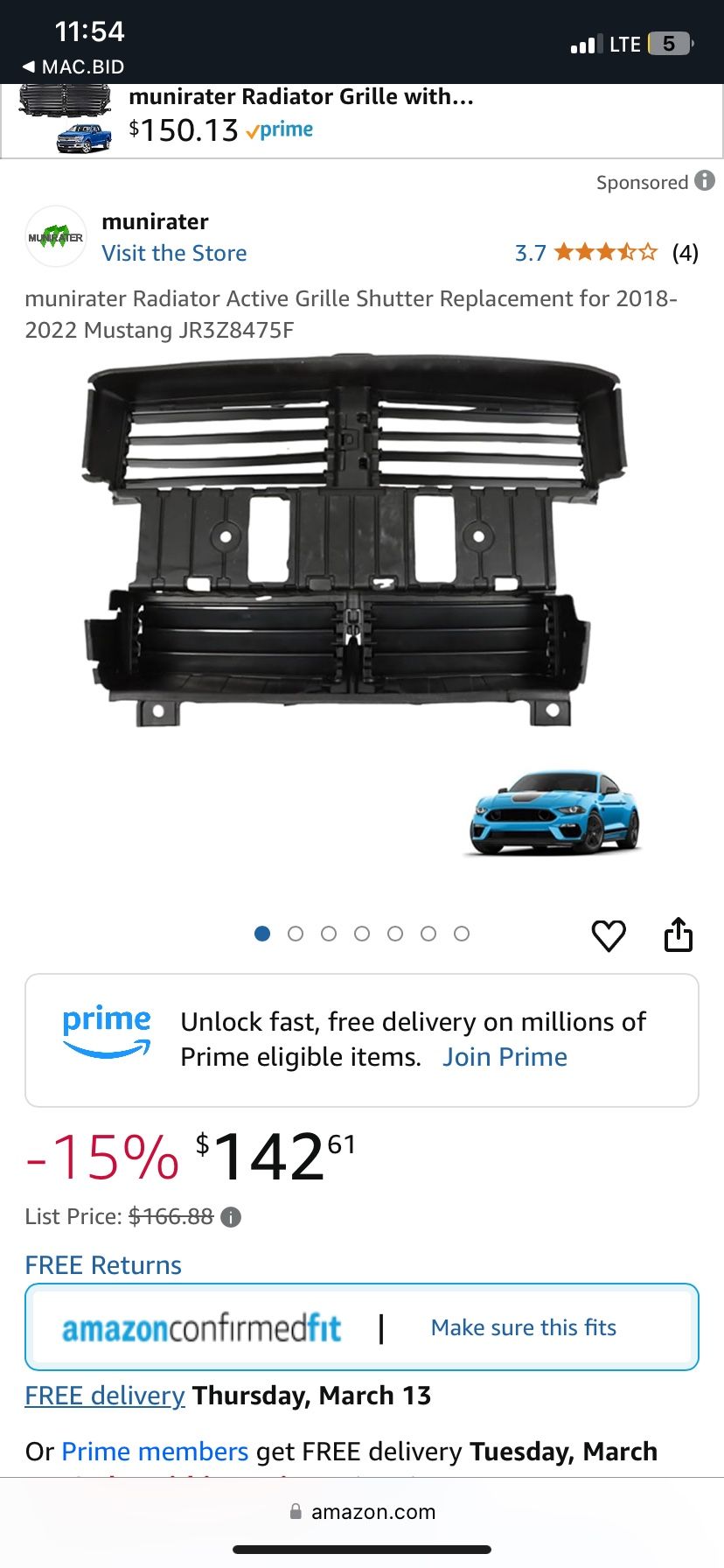
Task: Open Sponsored info icon
Action: coord(705,180)
